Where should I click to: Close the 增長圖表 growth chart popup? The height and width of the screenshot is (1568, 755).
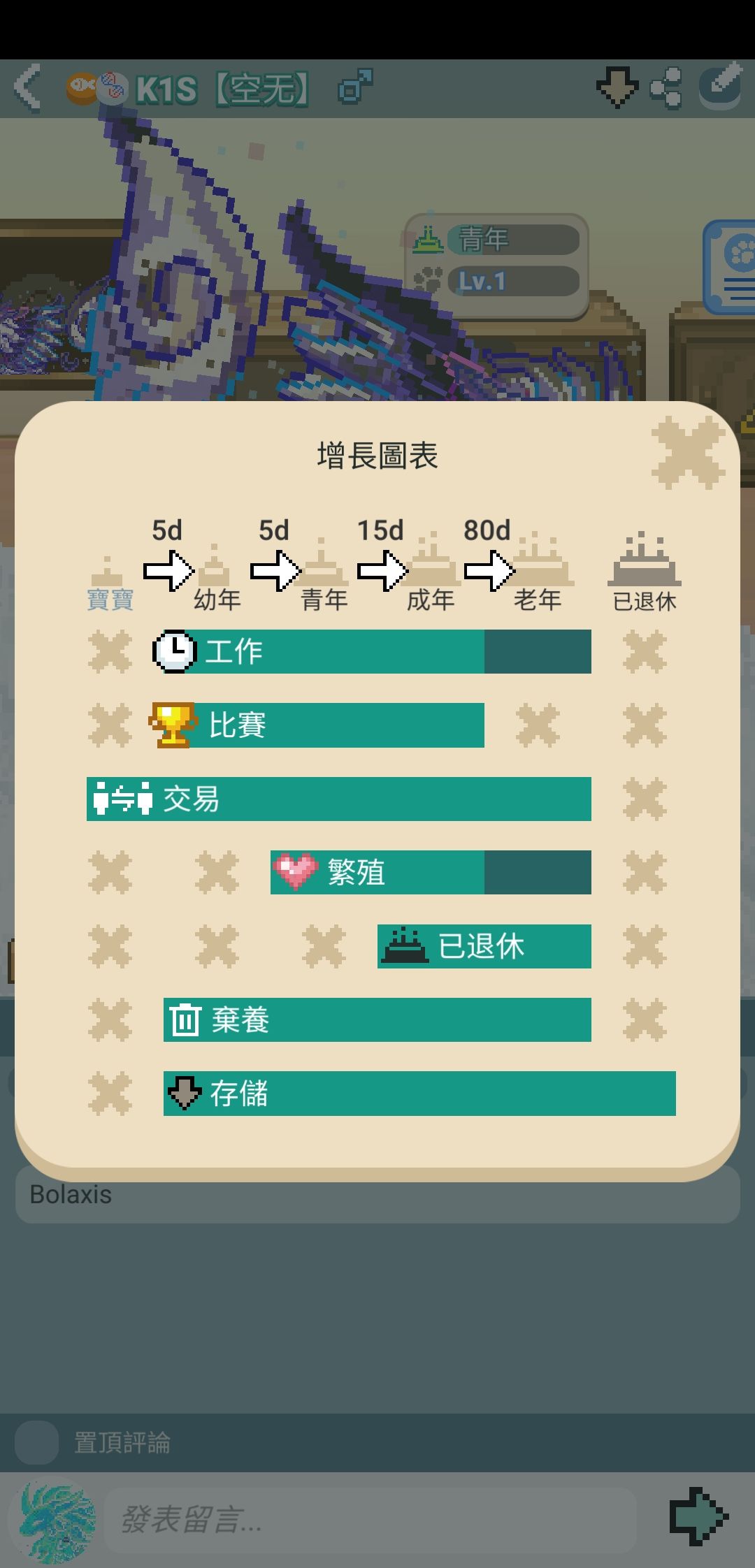coord(689,451)
